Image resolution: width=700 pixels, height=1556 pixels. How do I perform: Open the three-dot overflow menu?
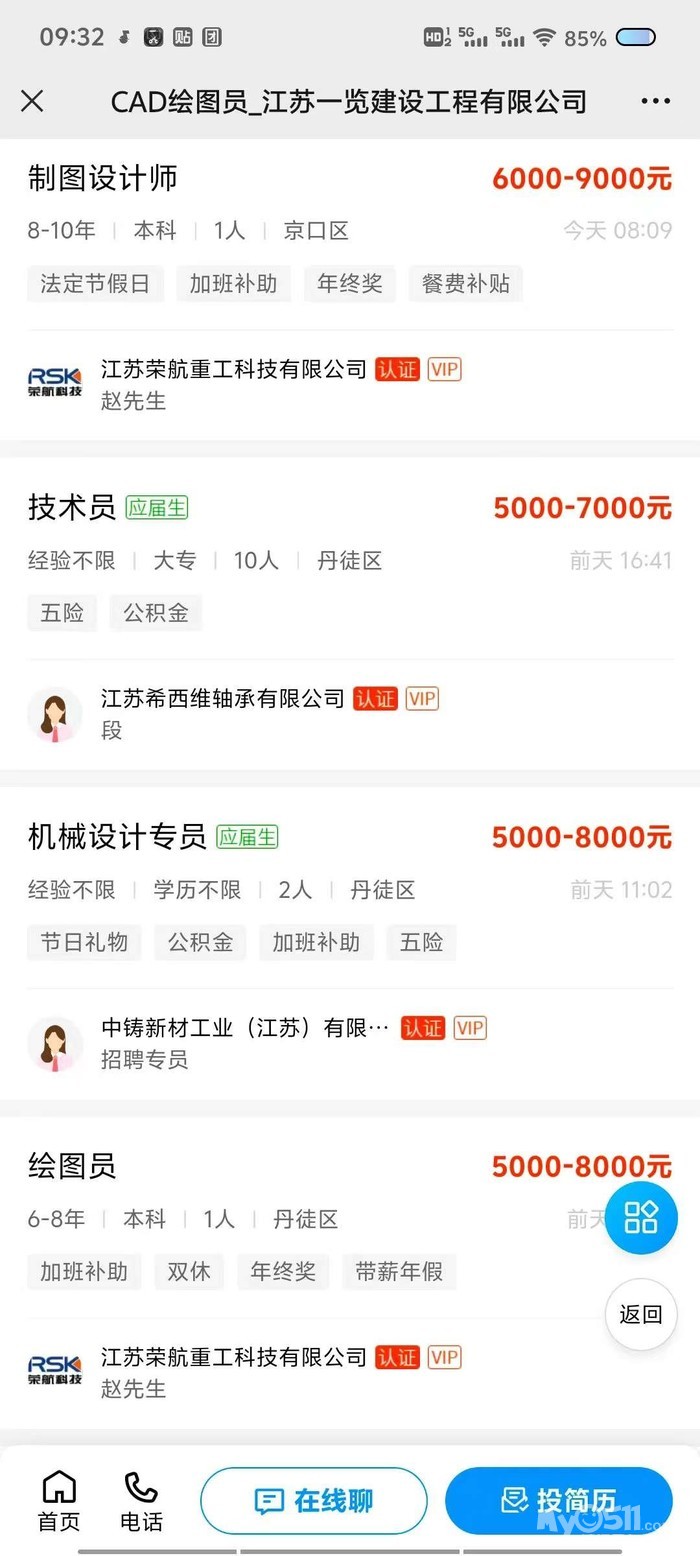(655, 101)
